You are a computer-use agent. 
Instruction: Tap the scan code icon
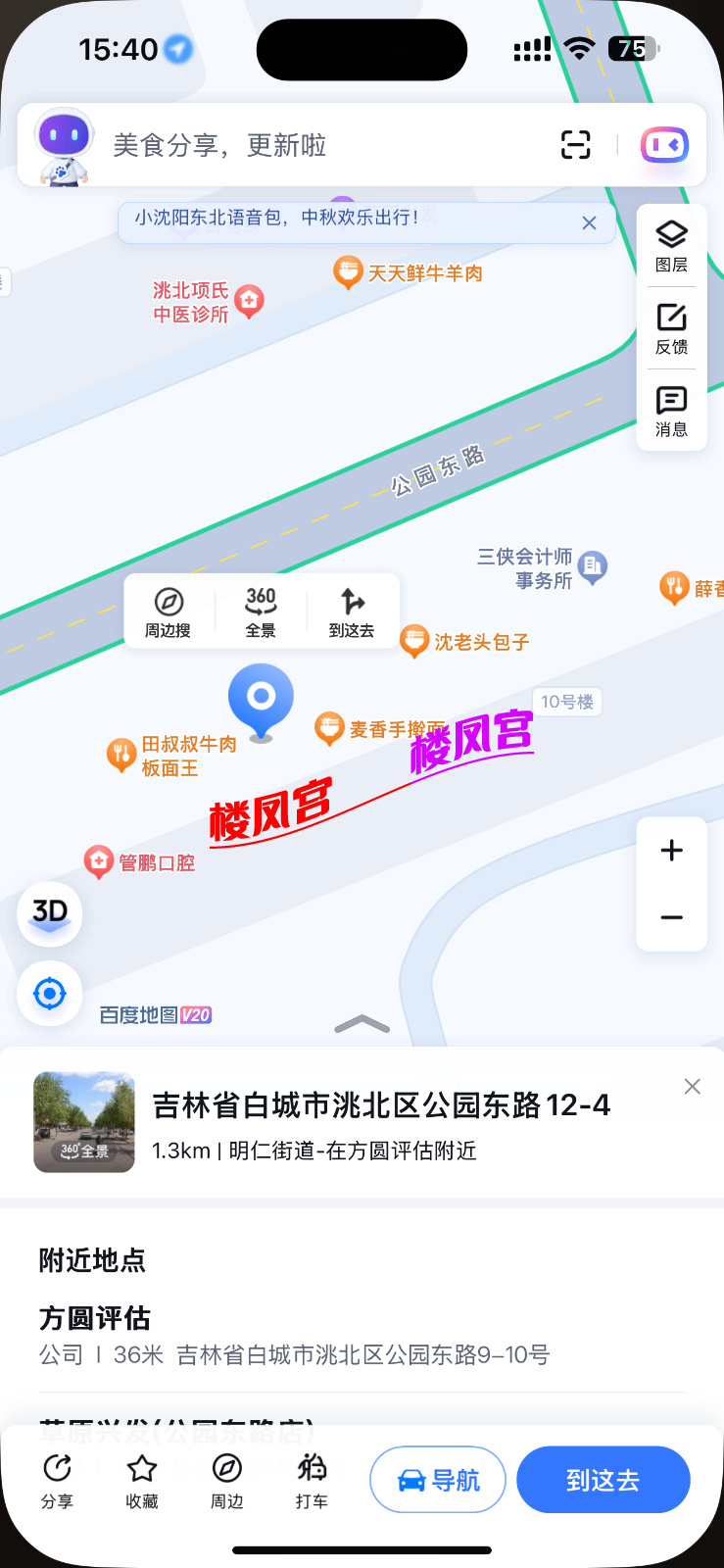coord(576,145)
